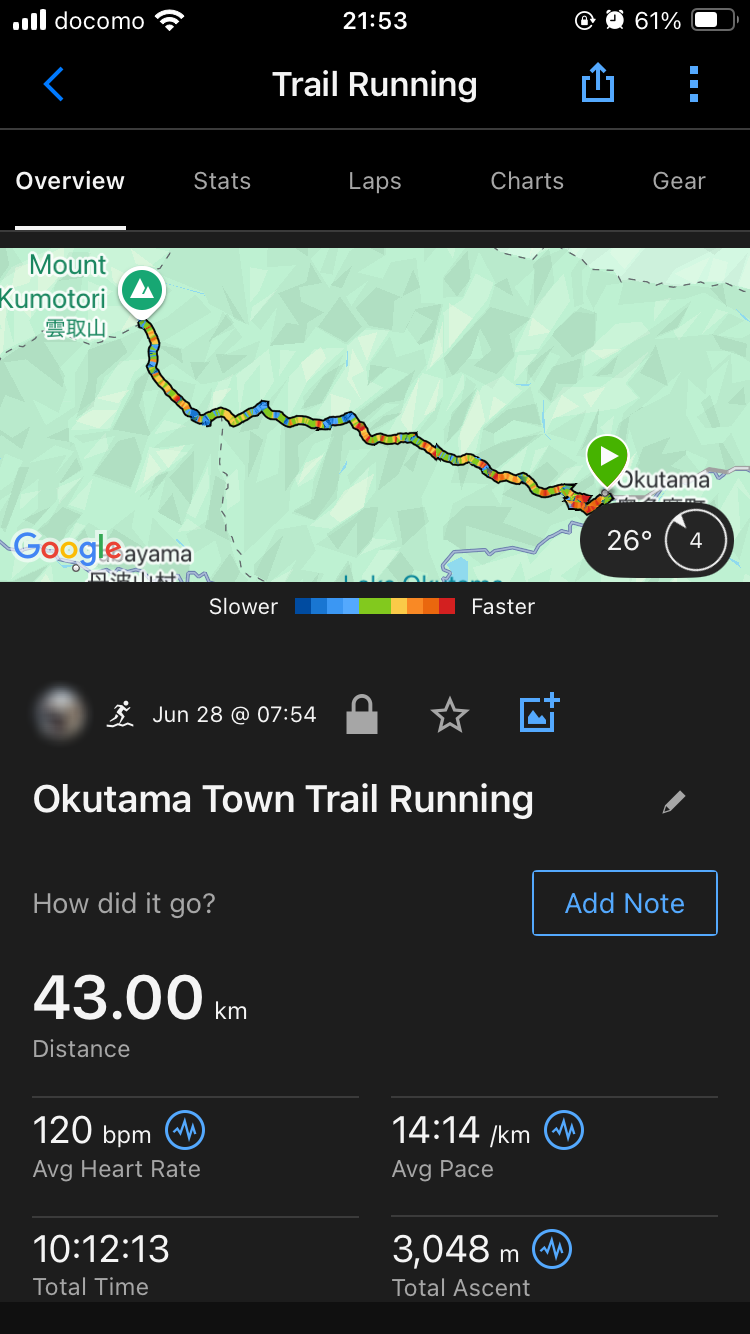Open the Charts tab
The height and width of the screenshot is (1334, 750).
[x=527, y=181]
